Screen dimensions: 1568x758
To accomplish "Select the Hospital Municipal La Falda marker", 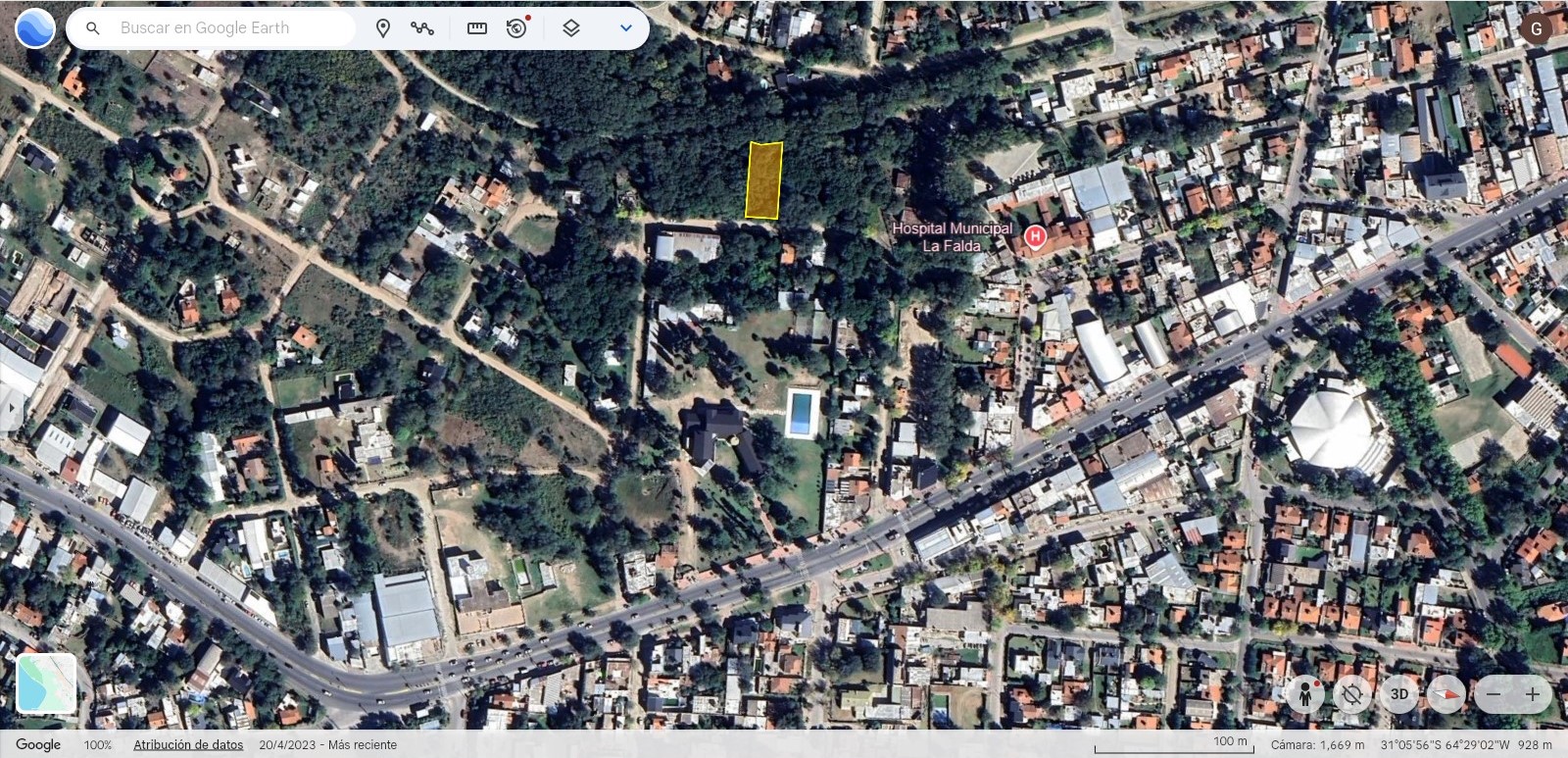I will pyautogui.click(x=1034, y=236).
